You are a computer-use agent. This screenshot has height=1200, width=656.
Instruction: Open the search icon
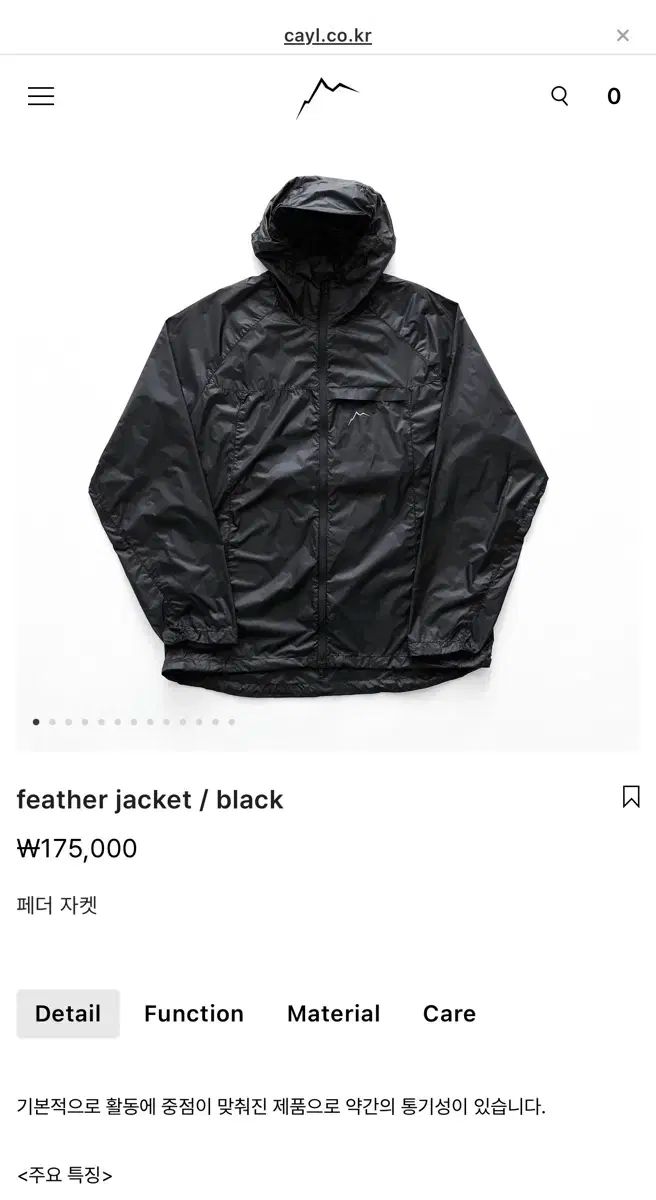(560, 96)
